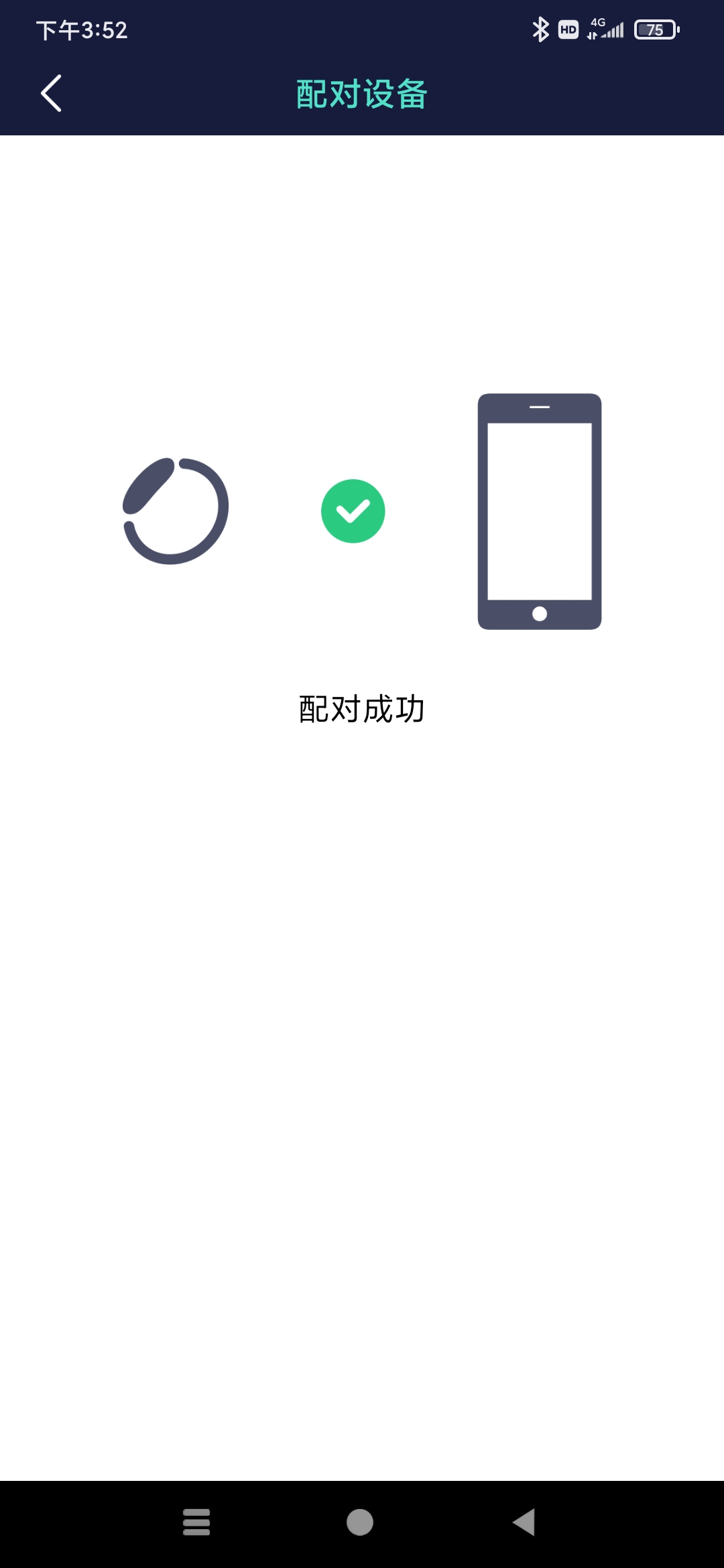
Task: Go back from the 配对设备 screen
Action: pyautogui.click(x=51, y=93)
